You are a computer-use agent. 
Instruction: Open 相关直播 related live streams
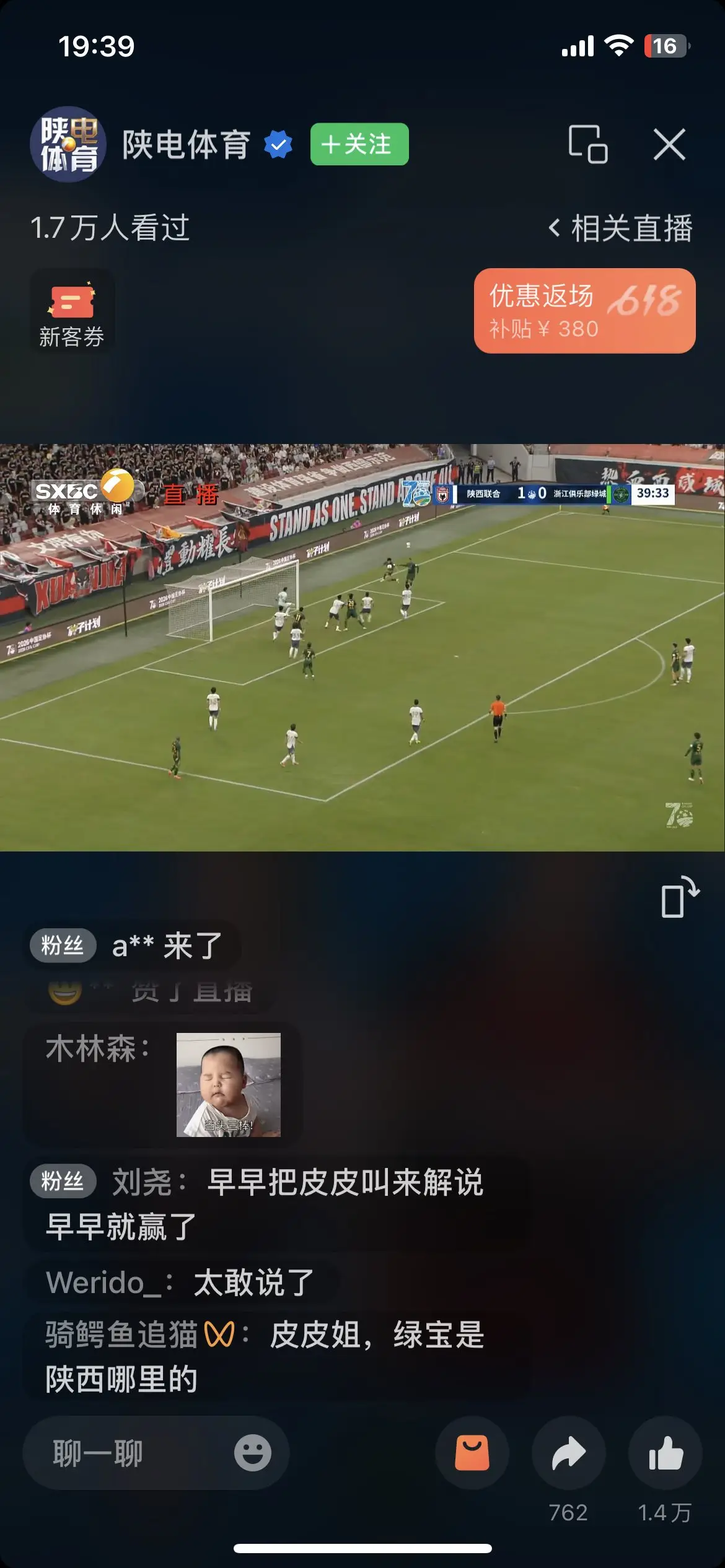point(620,229)
